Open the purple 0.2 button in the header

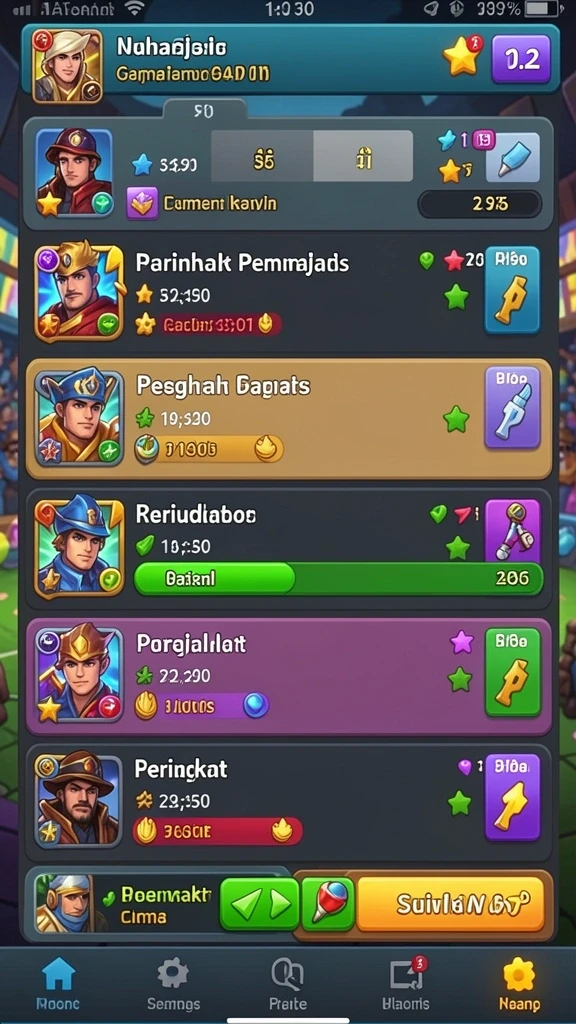pos(521,59)
